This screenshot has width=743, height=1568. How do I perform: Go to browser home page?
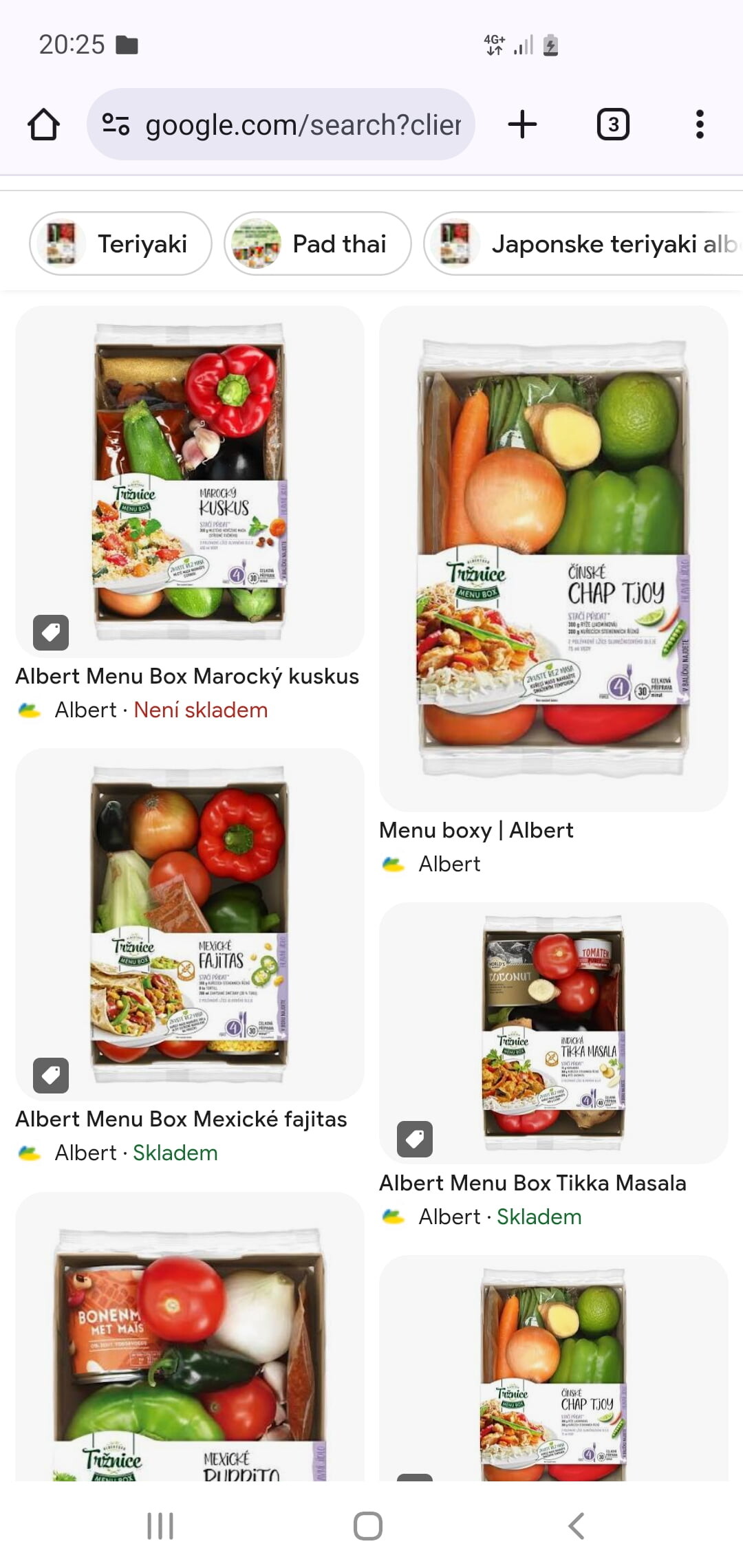43,124
